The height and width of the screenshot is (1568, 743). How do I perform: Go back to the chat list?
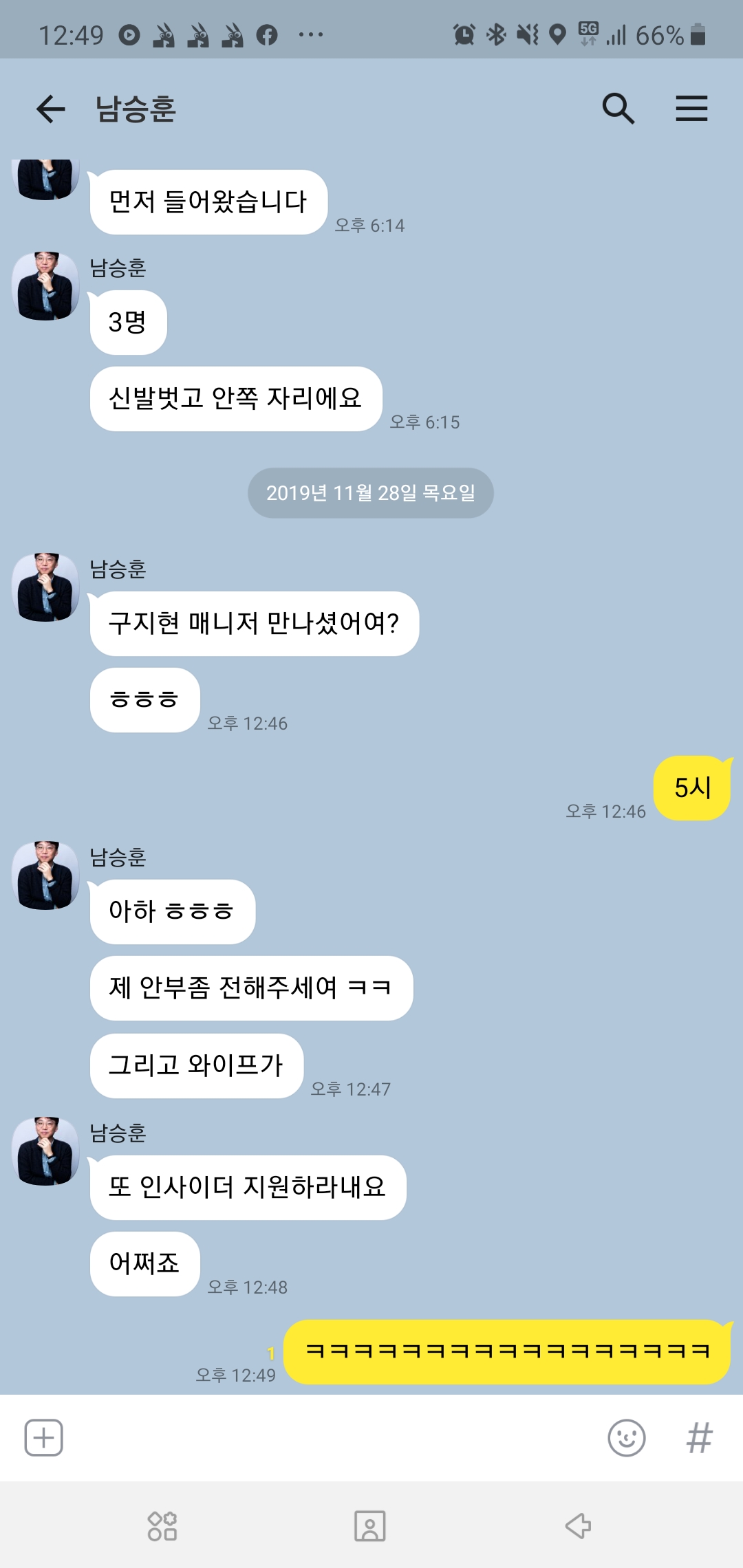pyautogui.click(x=50, y=109)
